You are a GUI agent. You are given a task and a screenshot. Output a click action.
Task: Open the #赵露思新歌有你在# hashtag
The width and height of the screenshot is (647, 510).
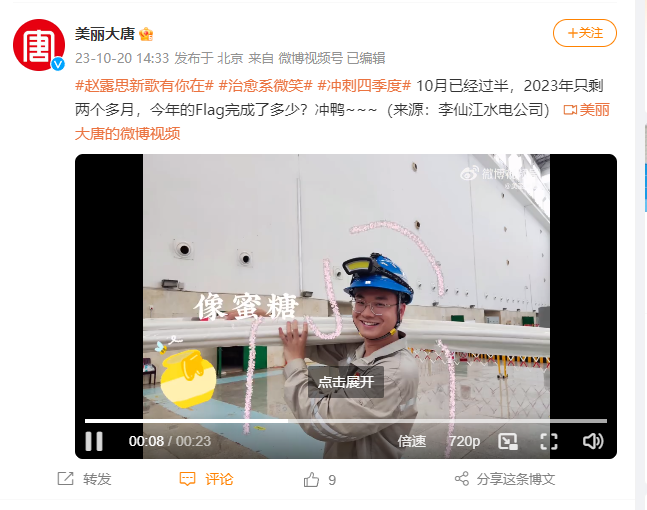click(144, 86)
